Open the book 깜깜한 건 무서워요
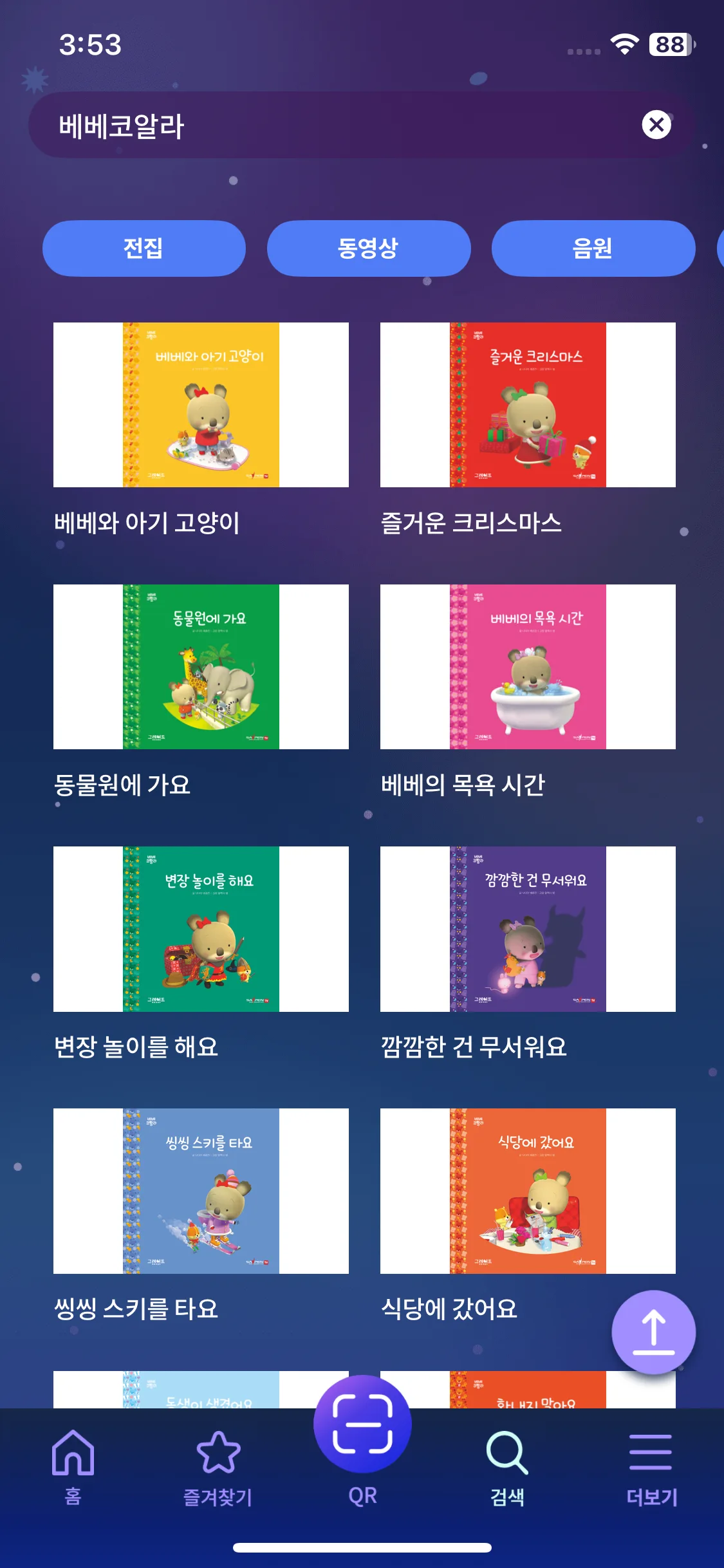 click(528, 929)
